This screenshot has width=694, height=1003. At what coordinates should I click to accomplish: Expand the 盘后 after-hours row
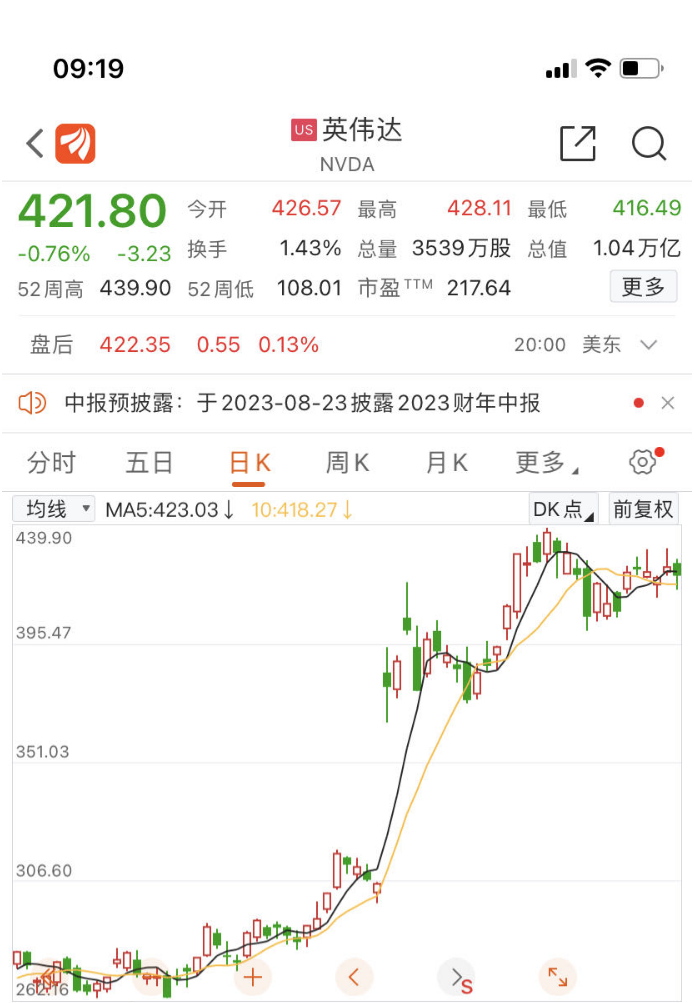point(648,345)
